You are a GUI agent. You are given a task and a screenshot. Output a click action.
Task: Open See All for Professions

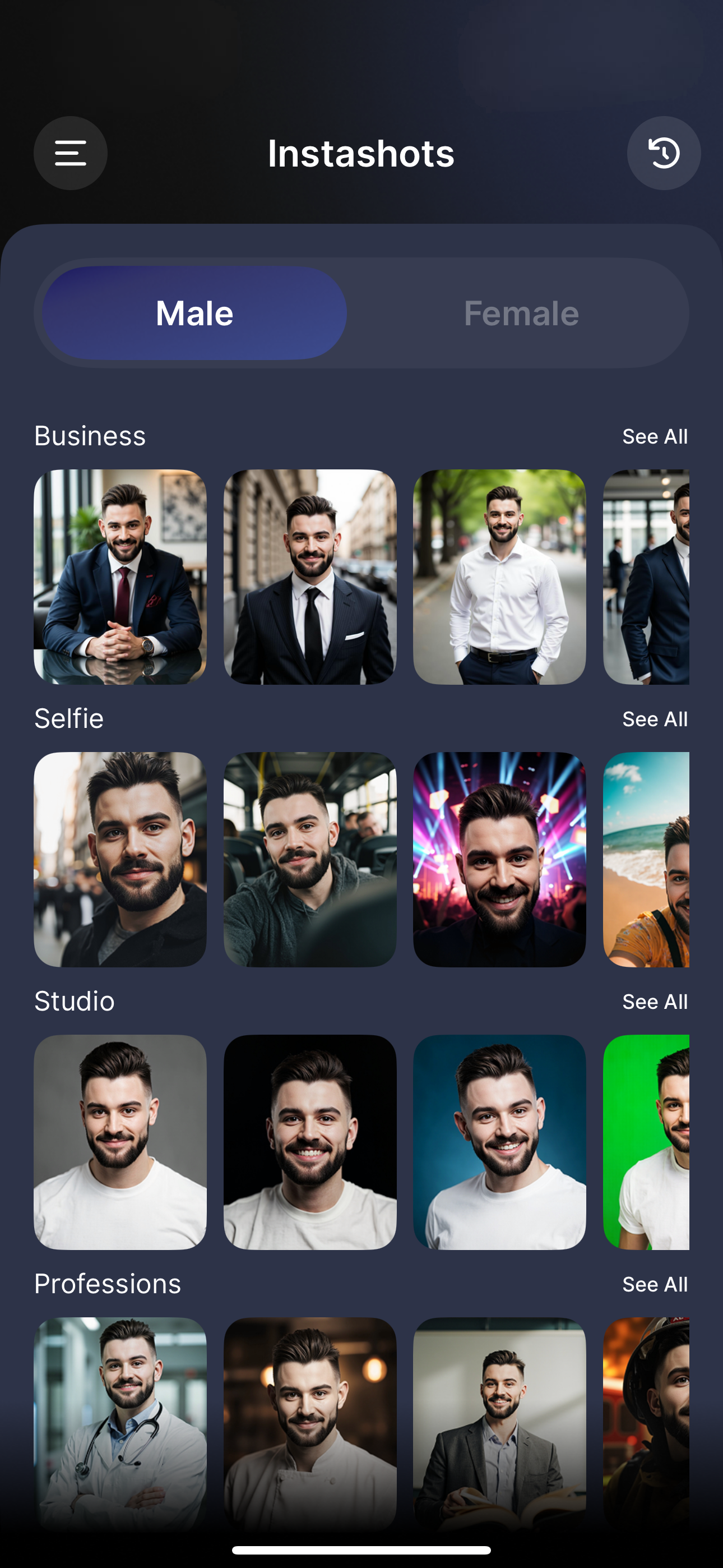tap(654, 1284)
